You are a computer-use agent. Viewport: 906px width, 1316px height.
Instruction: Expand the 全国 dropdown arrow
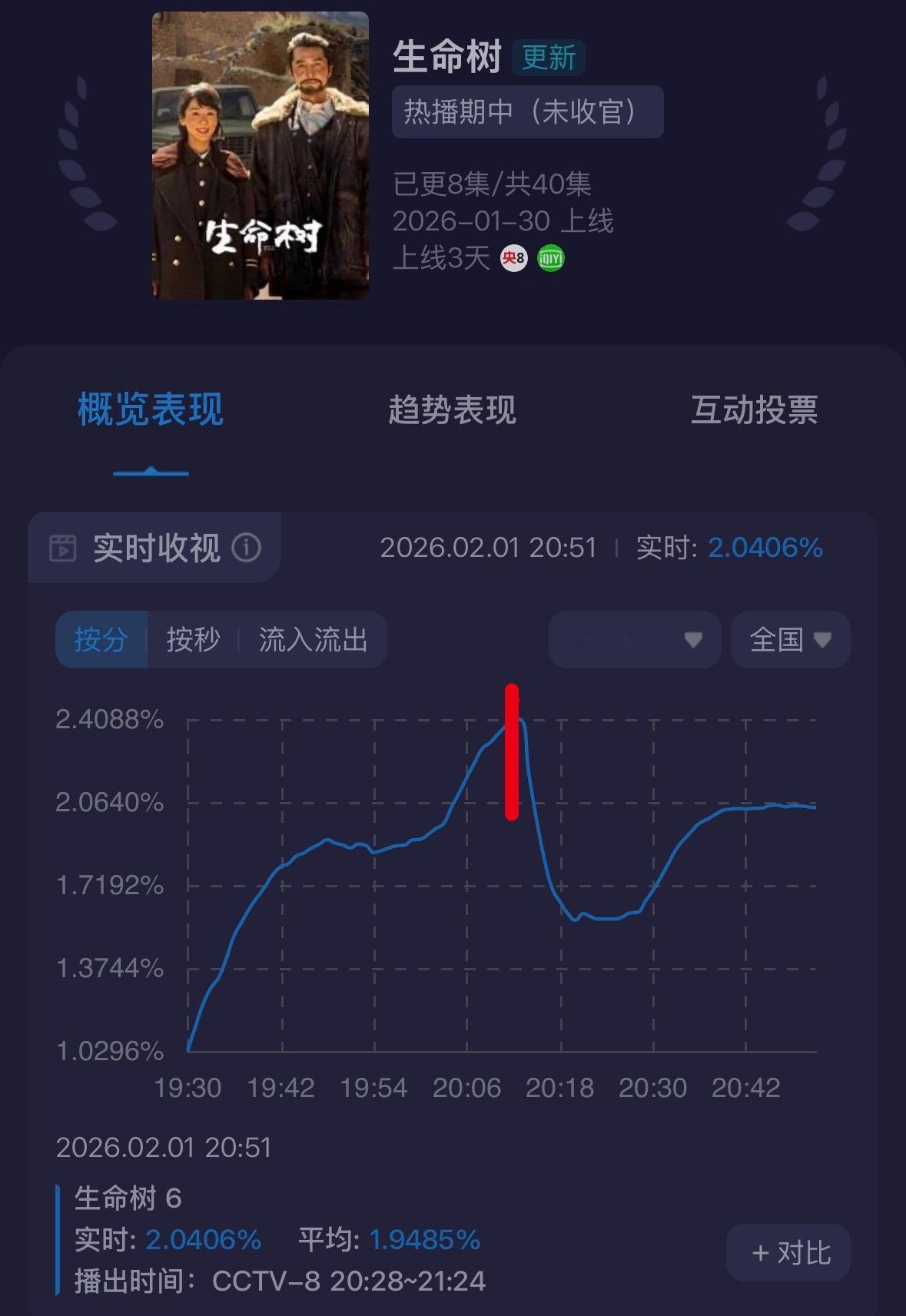pos(824,639)
